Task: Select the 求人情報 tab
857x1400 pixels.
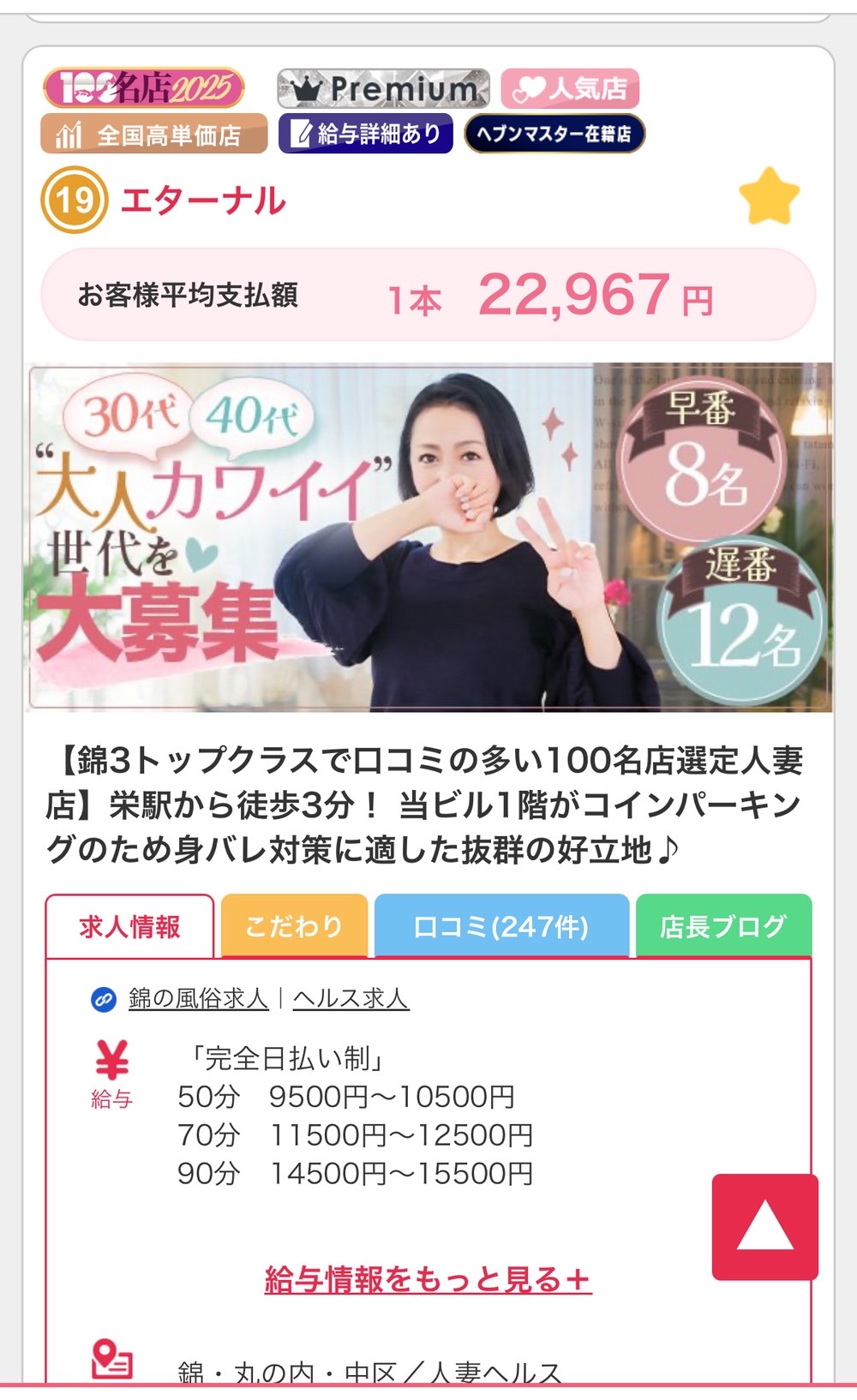Action: tap(129, 926)
